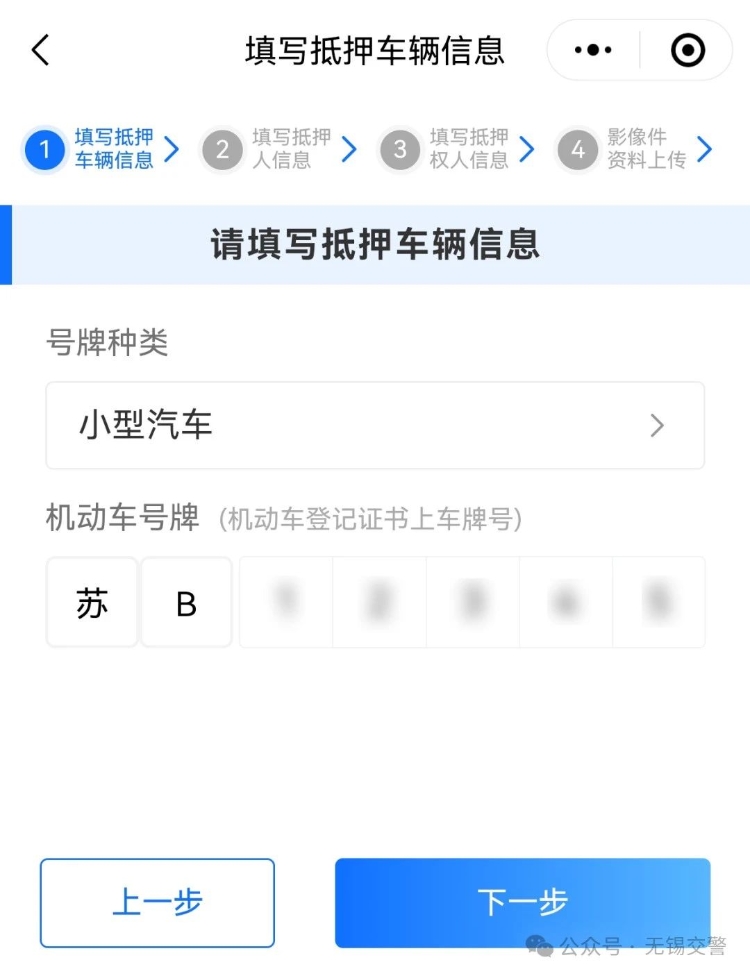This screenshot has width=750, height=976.
Task: Go back using the top-left arrow
Action: click(x=41, y=50)
